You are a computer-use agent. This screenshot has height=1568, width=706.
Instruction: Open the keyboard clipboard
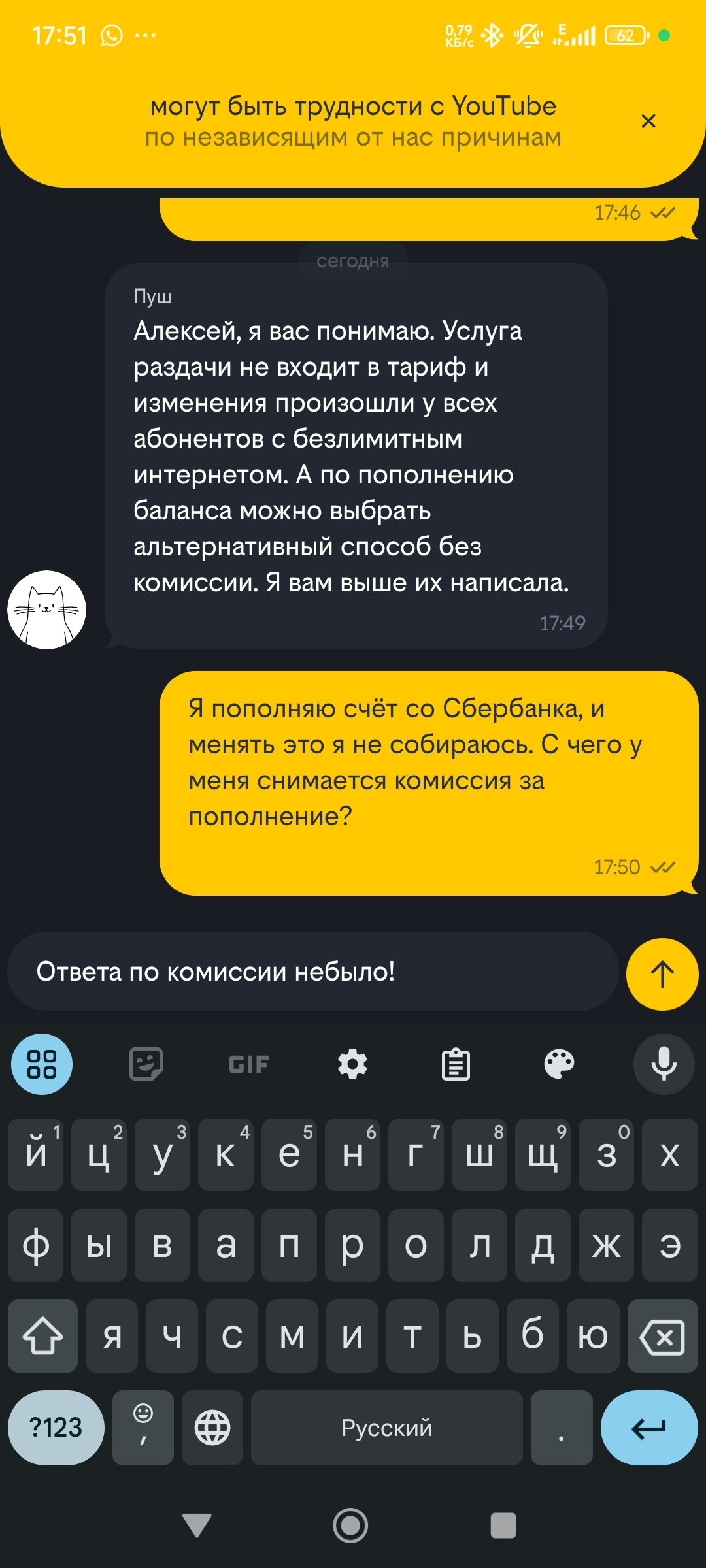tap(456, 1064)
